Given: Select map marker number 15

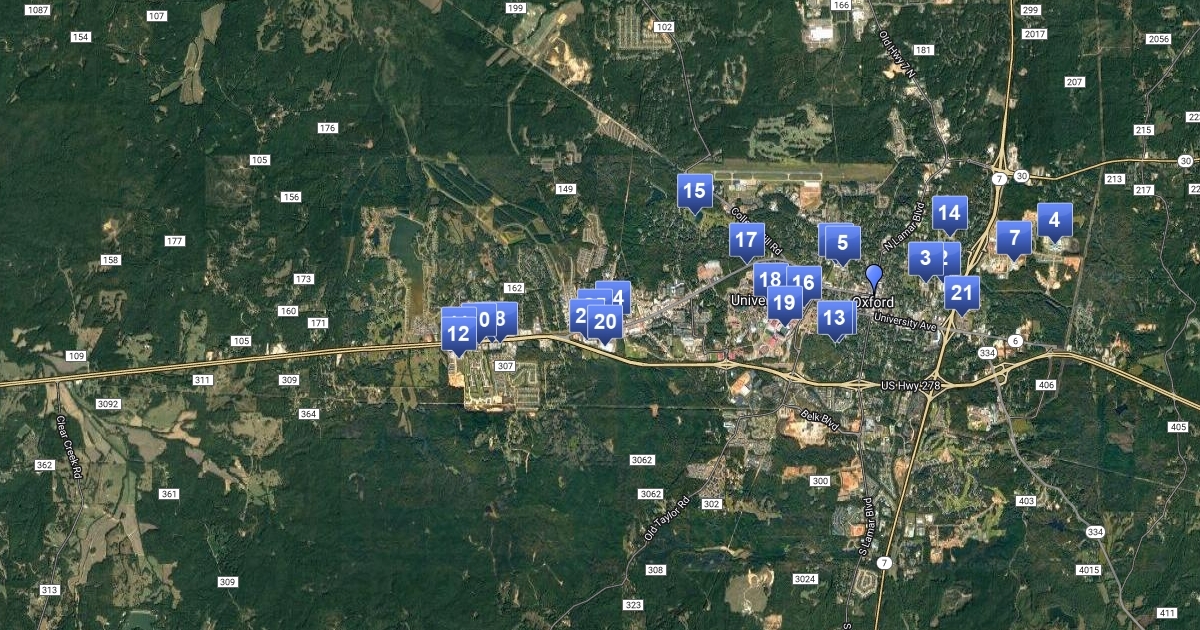Looking at the screenshot, I should [x=695, y=190].
